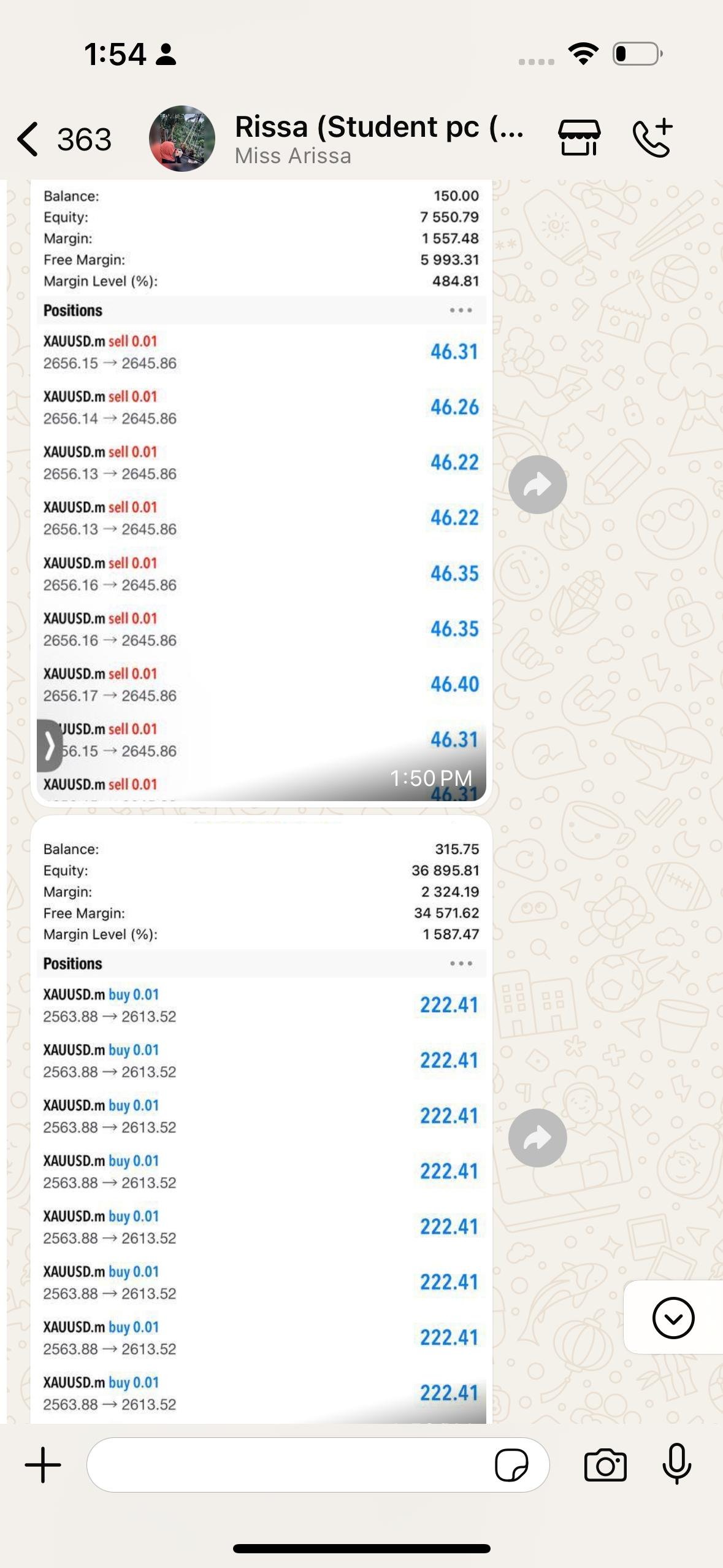
Task: Open the image showing Balance 315.75
Action: (261, 1123)
